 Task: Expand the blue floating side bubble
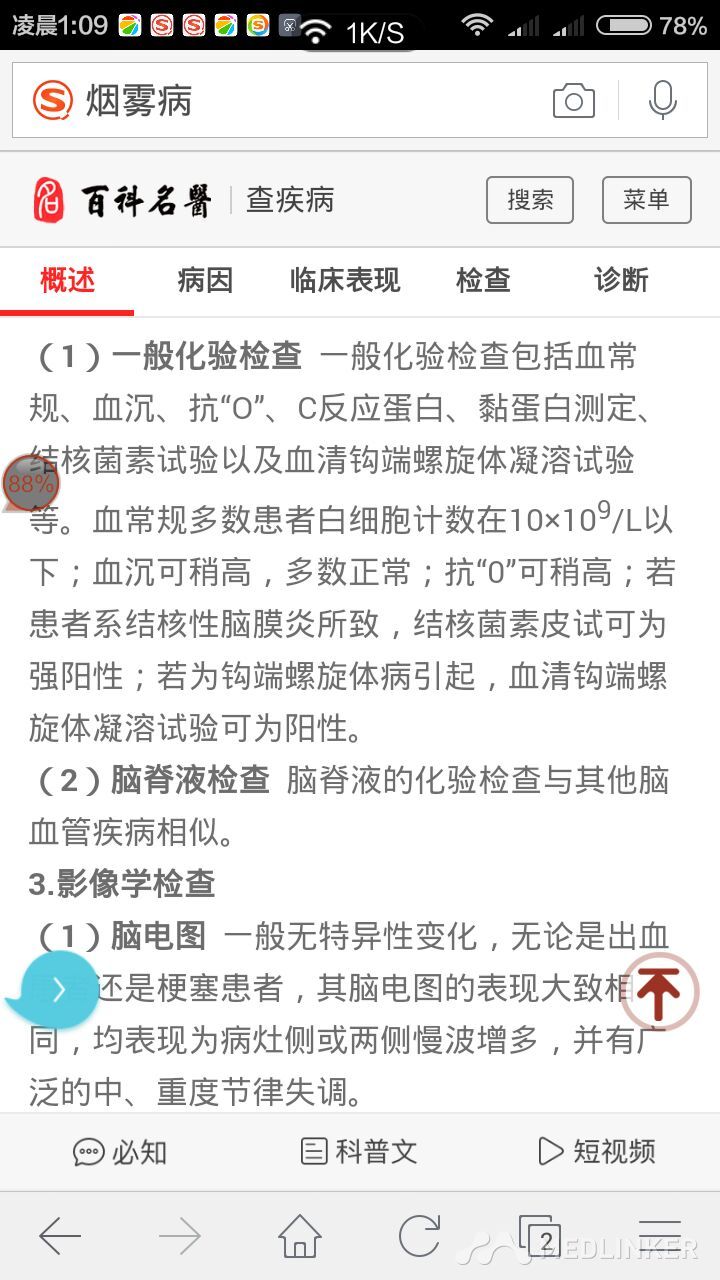(55, 990)
